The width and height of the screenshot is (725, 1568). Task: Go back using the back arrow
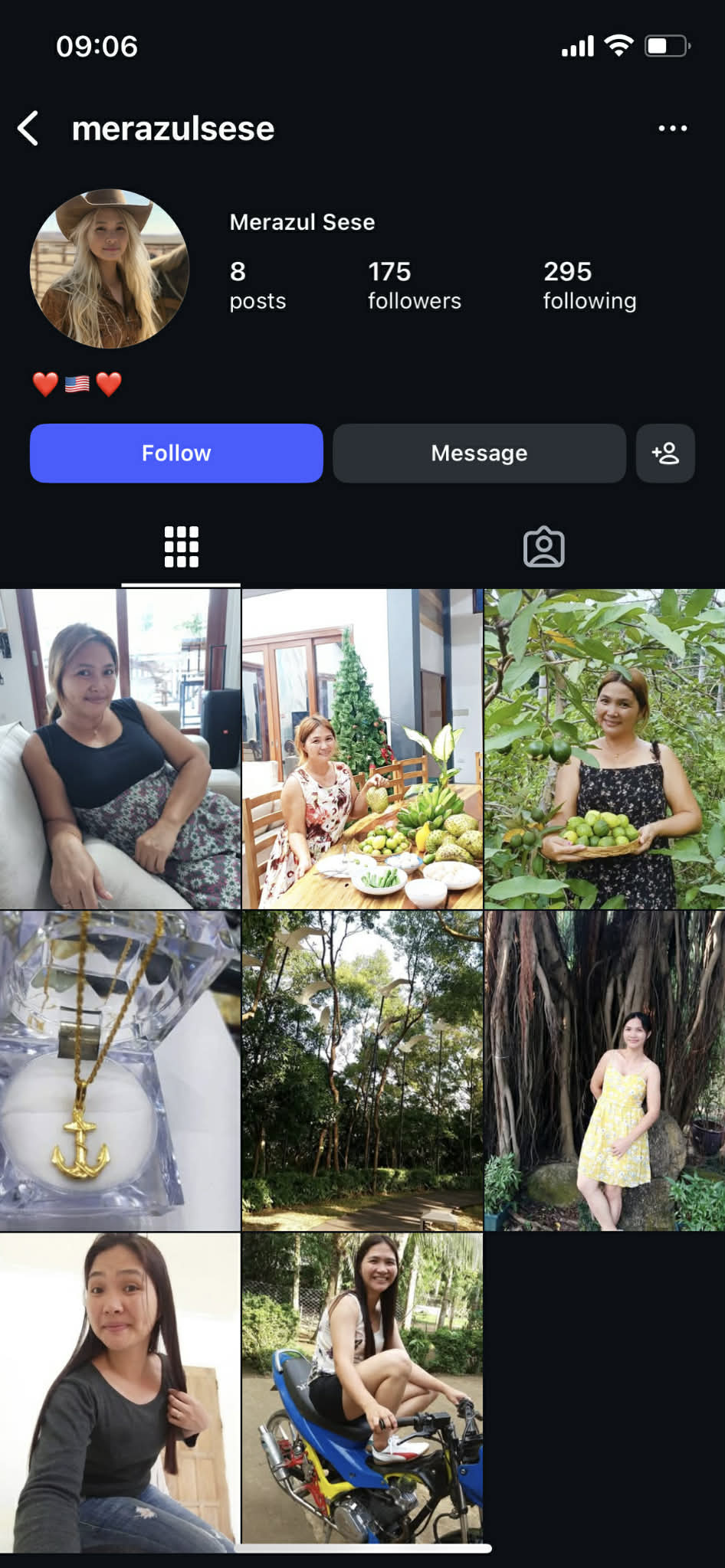coord(28,128)
